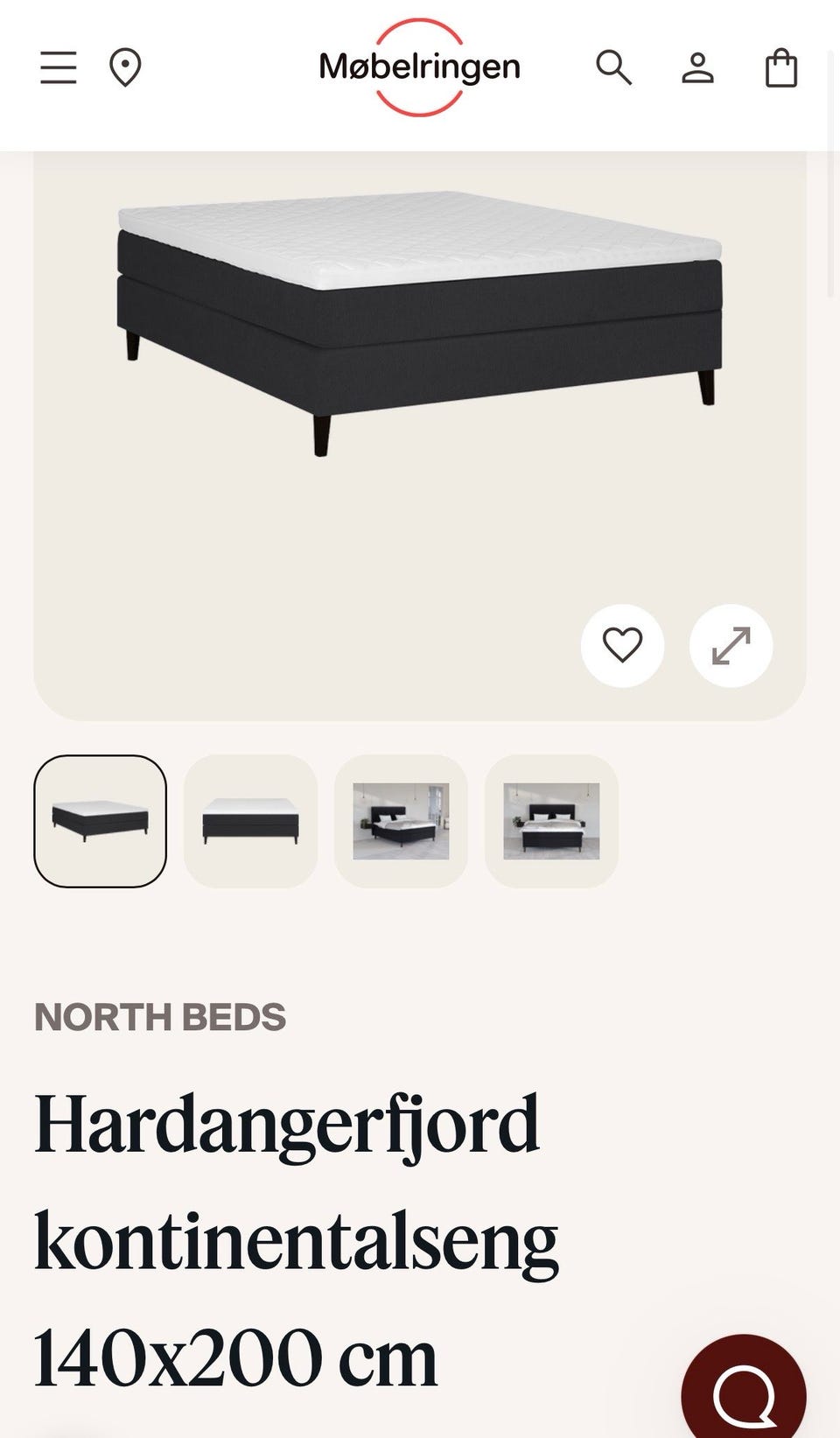
Task: Open the hamburger menu
Action: point(59,67)
